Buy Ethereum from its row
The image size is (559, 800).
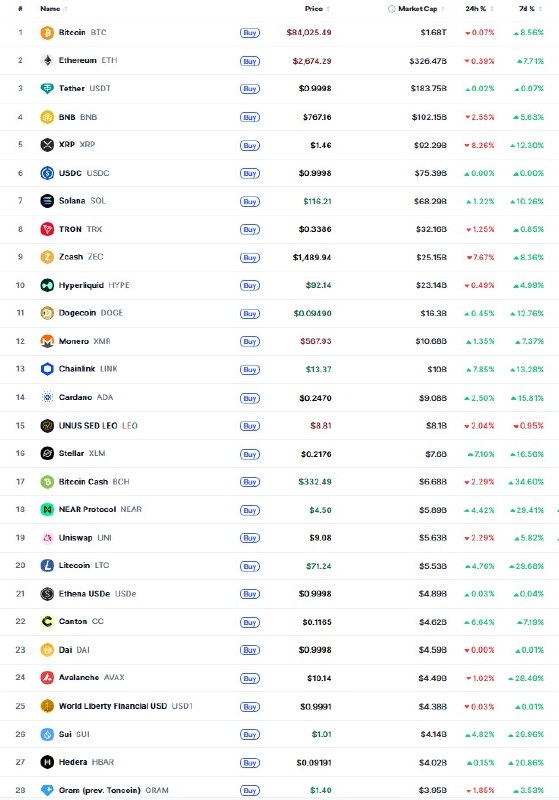point(250,61)
